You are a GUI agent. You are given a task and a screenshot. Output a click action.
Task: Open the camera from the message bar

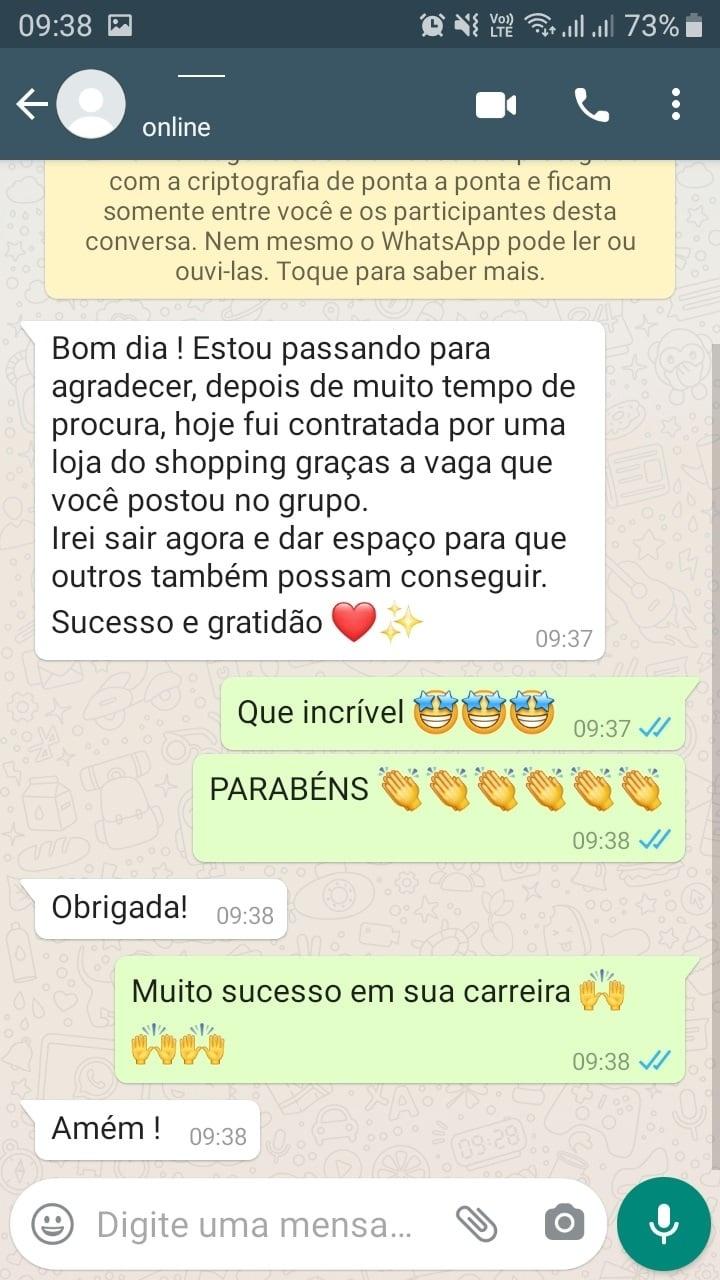[x=564, y=1223]
